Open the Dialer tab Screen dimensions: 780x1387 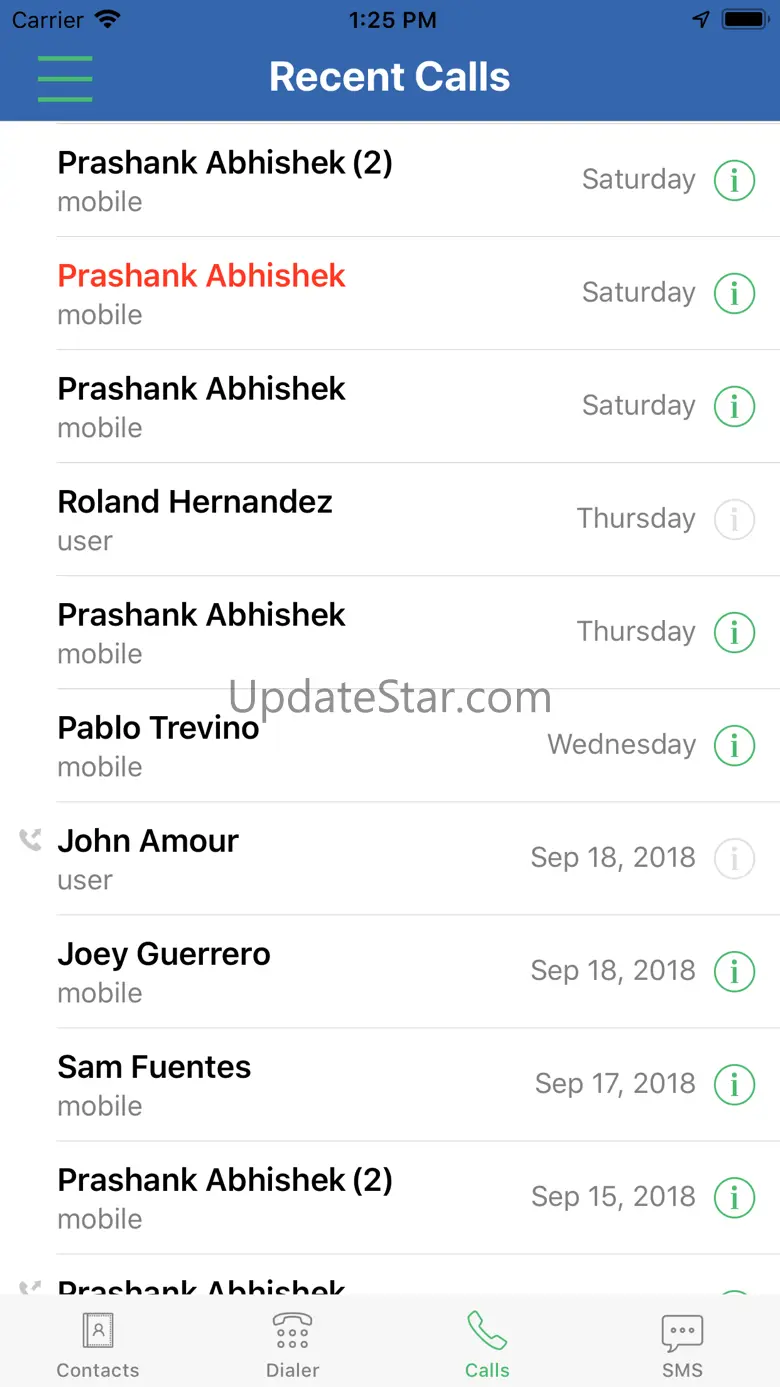(292, 1345)
